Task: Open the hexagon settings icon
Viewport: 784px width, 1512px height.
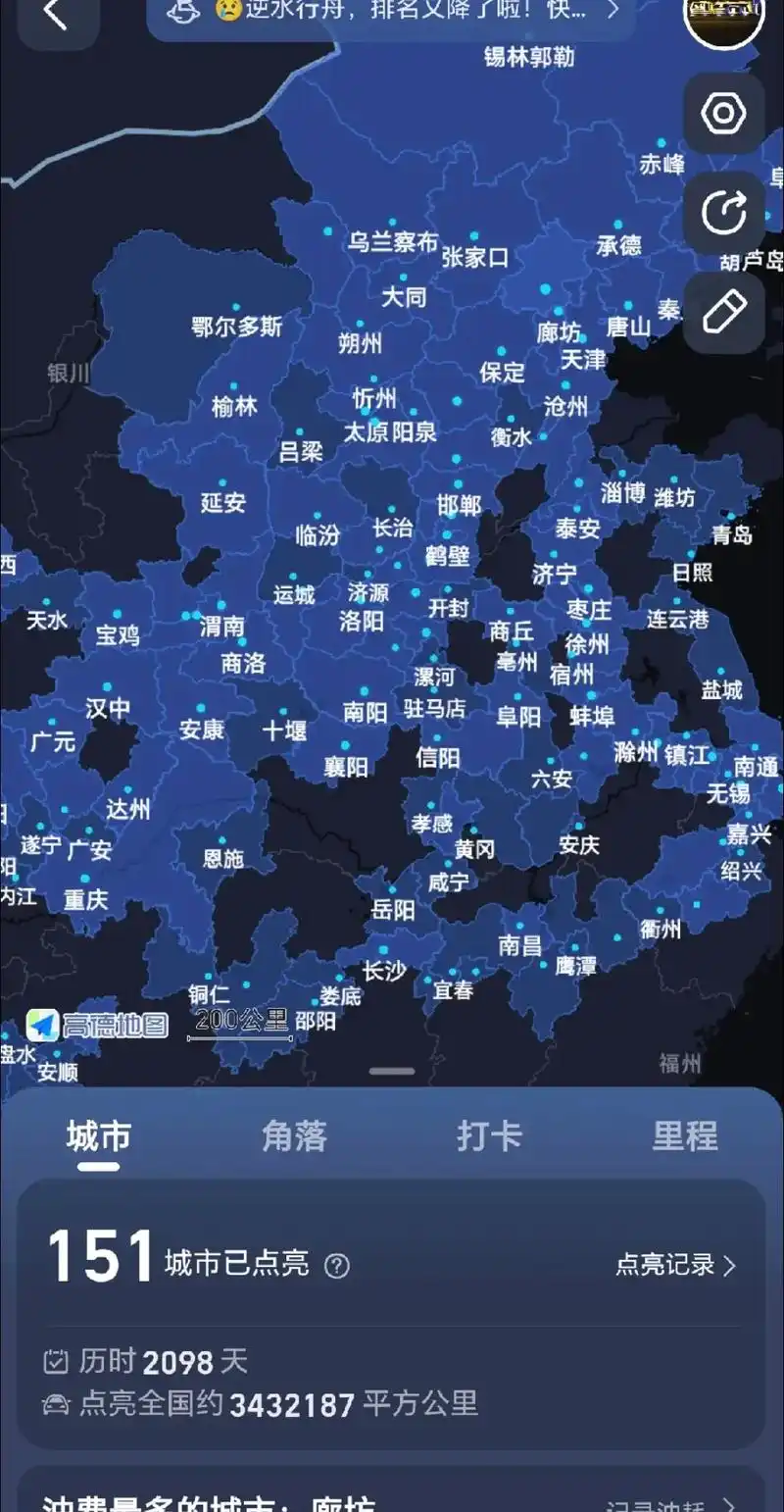Action: click(724, 114)
